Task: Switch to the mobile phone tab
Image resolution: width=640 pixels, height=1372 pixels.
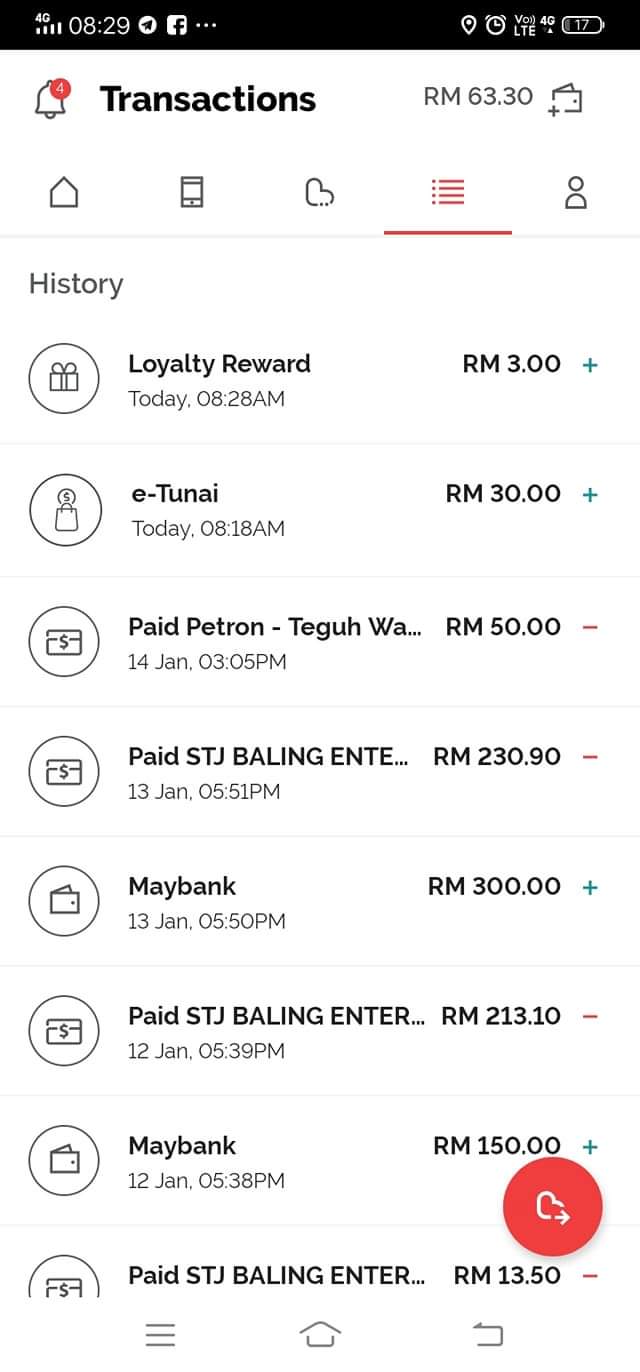Action: [192, 191]
